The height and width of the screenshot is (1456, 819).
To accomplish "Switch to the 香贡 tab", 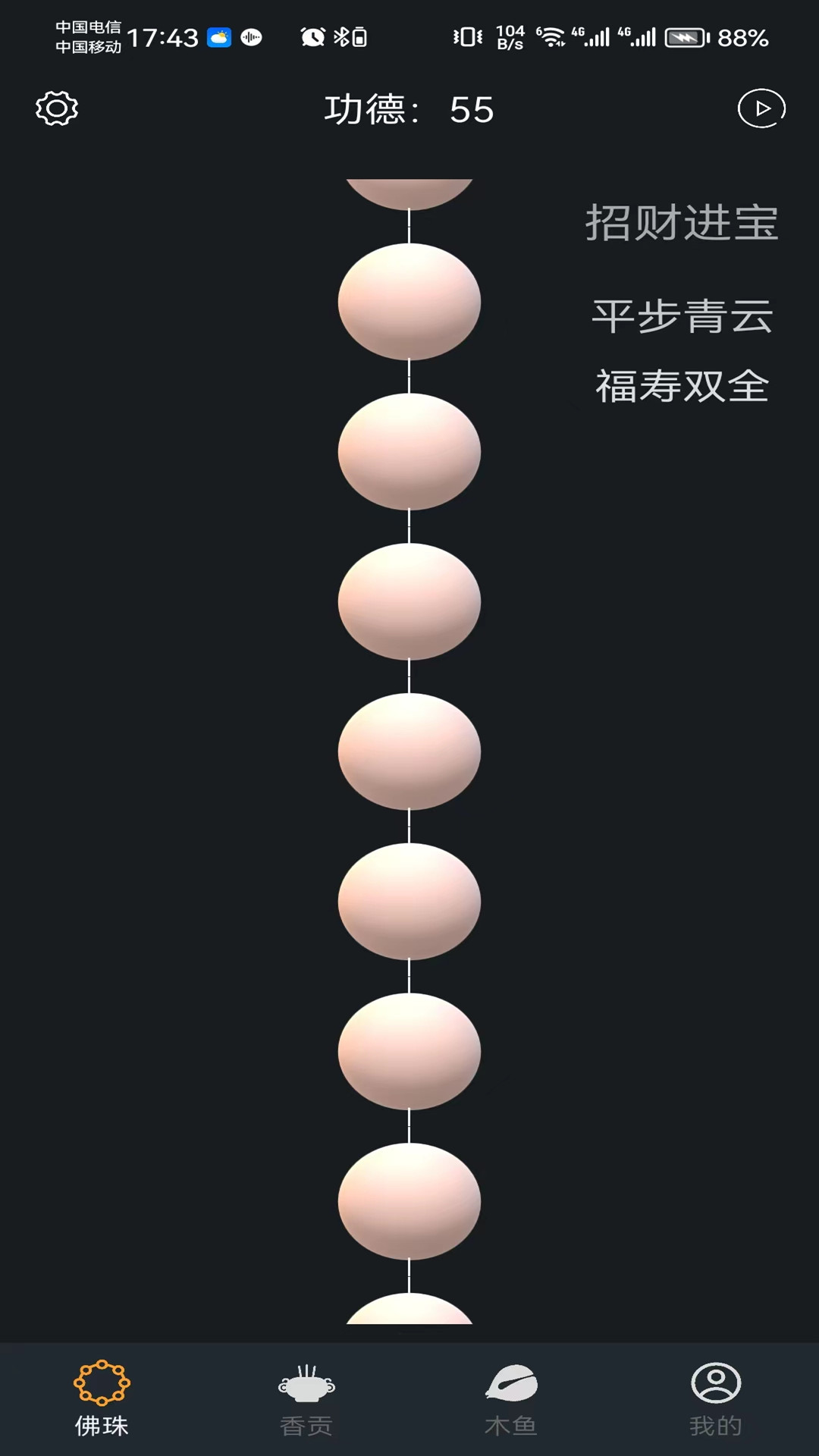I will pyautogui.click(x=306, y=1400).
